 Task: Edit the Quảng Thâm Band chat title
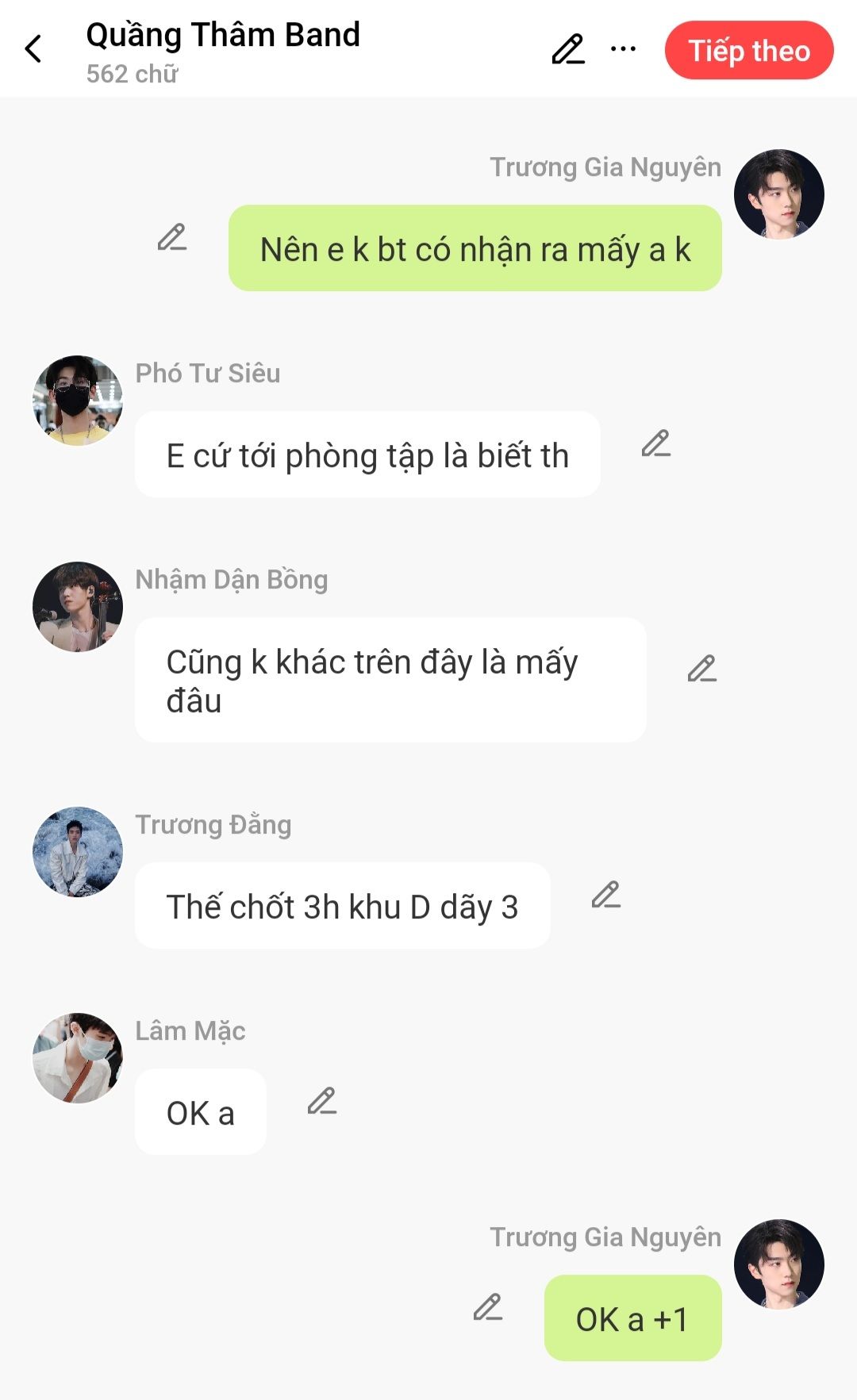(x=568, y=49)
